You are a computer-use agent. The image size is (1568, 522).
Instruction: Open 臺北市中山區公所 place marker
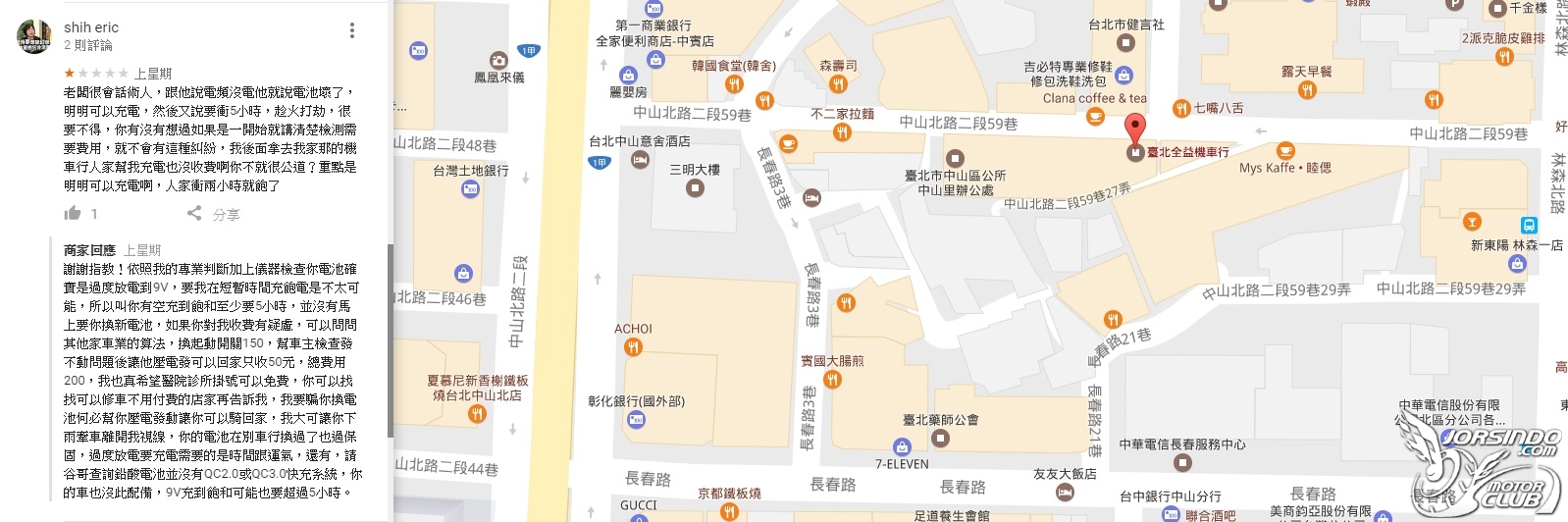954,158
